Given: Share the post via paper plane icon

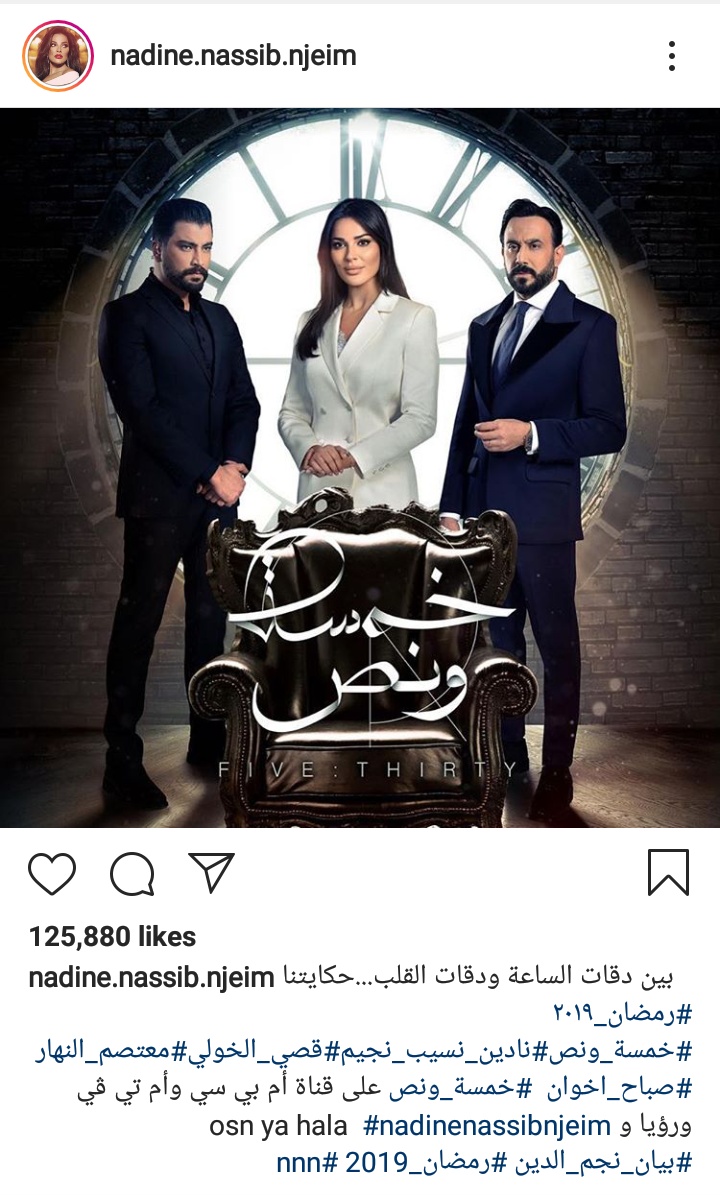Looking at the screenshot, I should [x=211, y=873].
